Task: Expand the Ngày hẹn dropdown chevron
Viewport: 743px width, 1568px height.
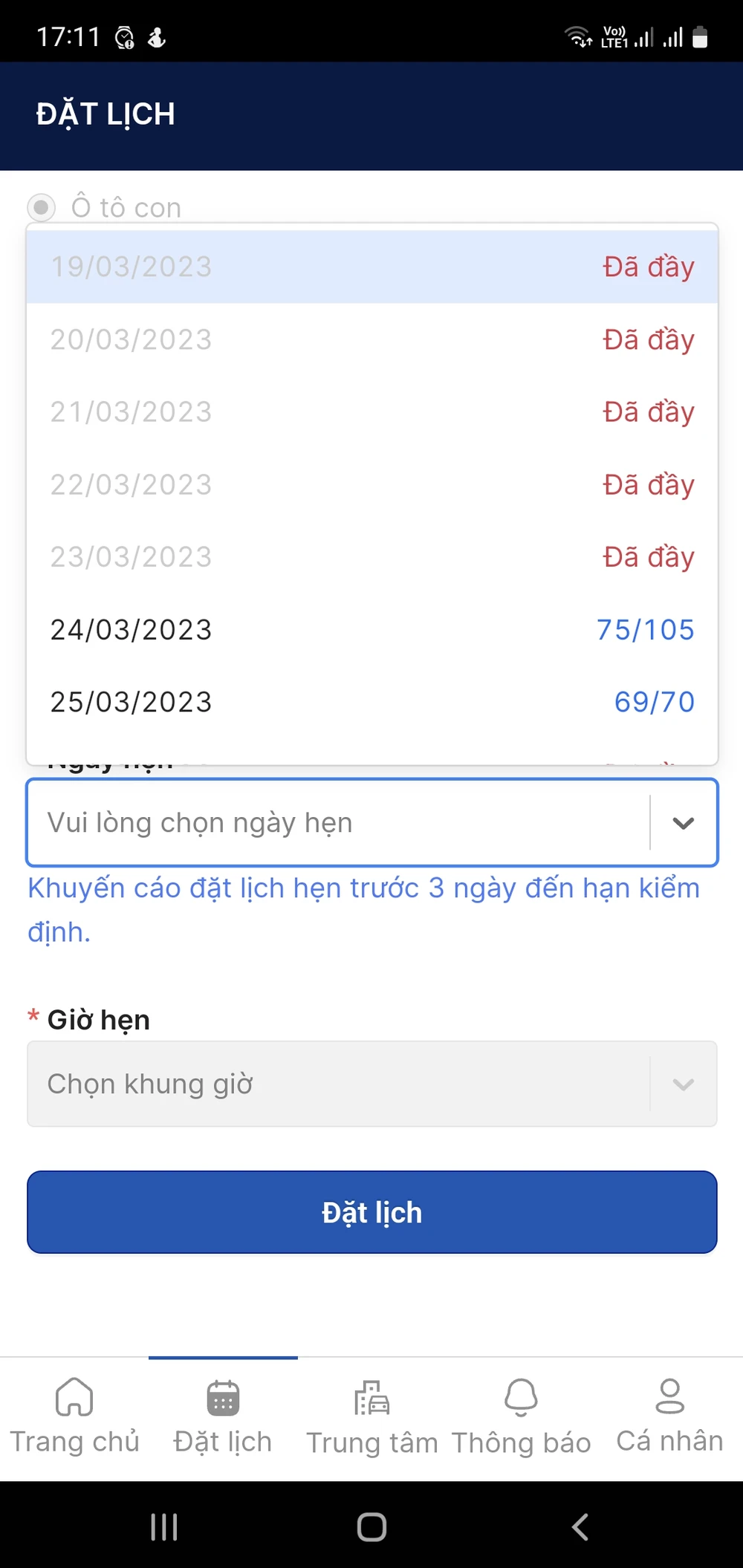Action: pyautogui.click(x=684, y=822)
